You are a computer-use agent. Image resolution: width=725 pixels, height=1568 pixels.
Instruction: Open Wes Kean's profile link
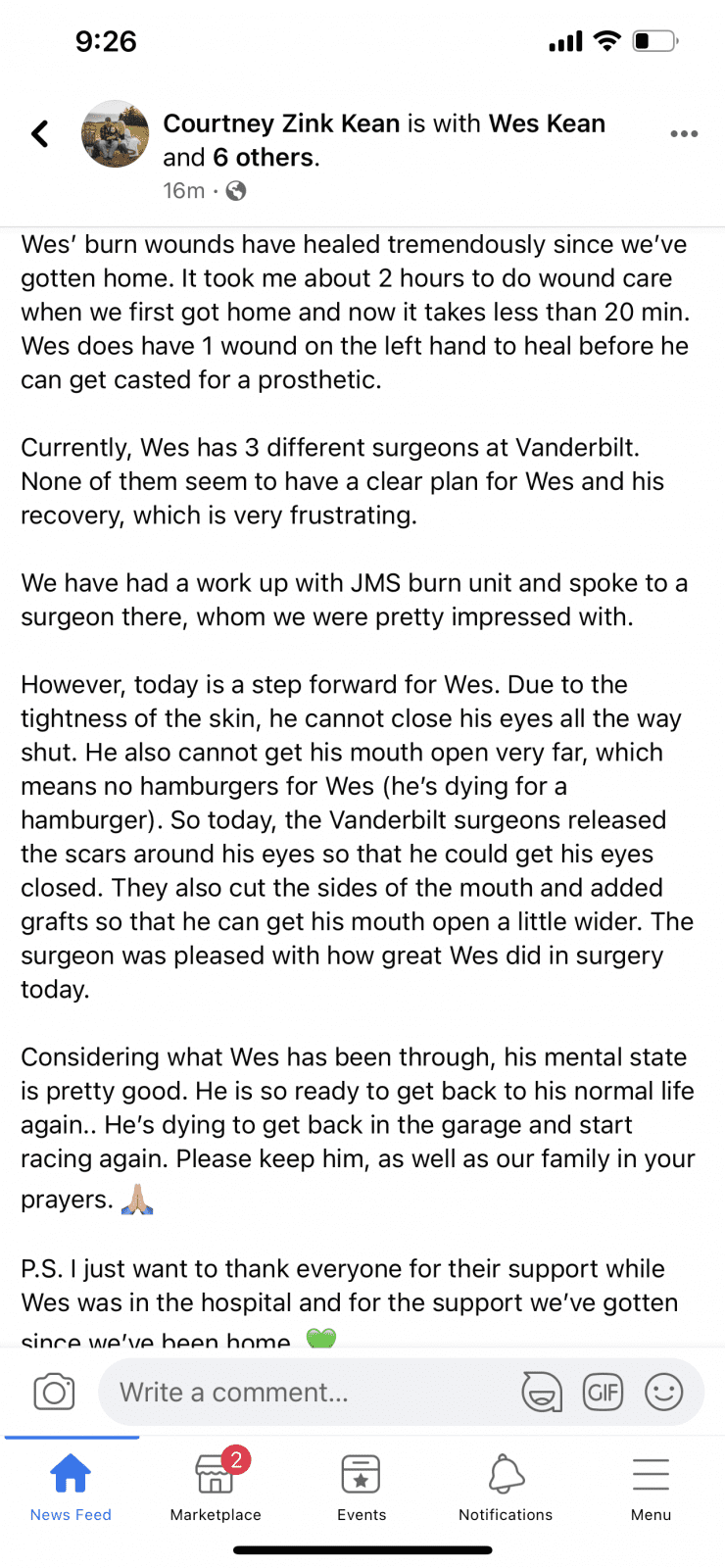pyautogui.click(x=547, y=123)
